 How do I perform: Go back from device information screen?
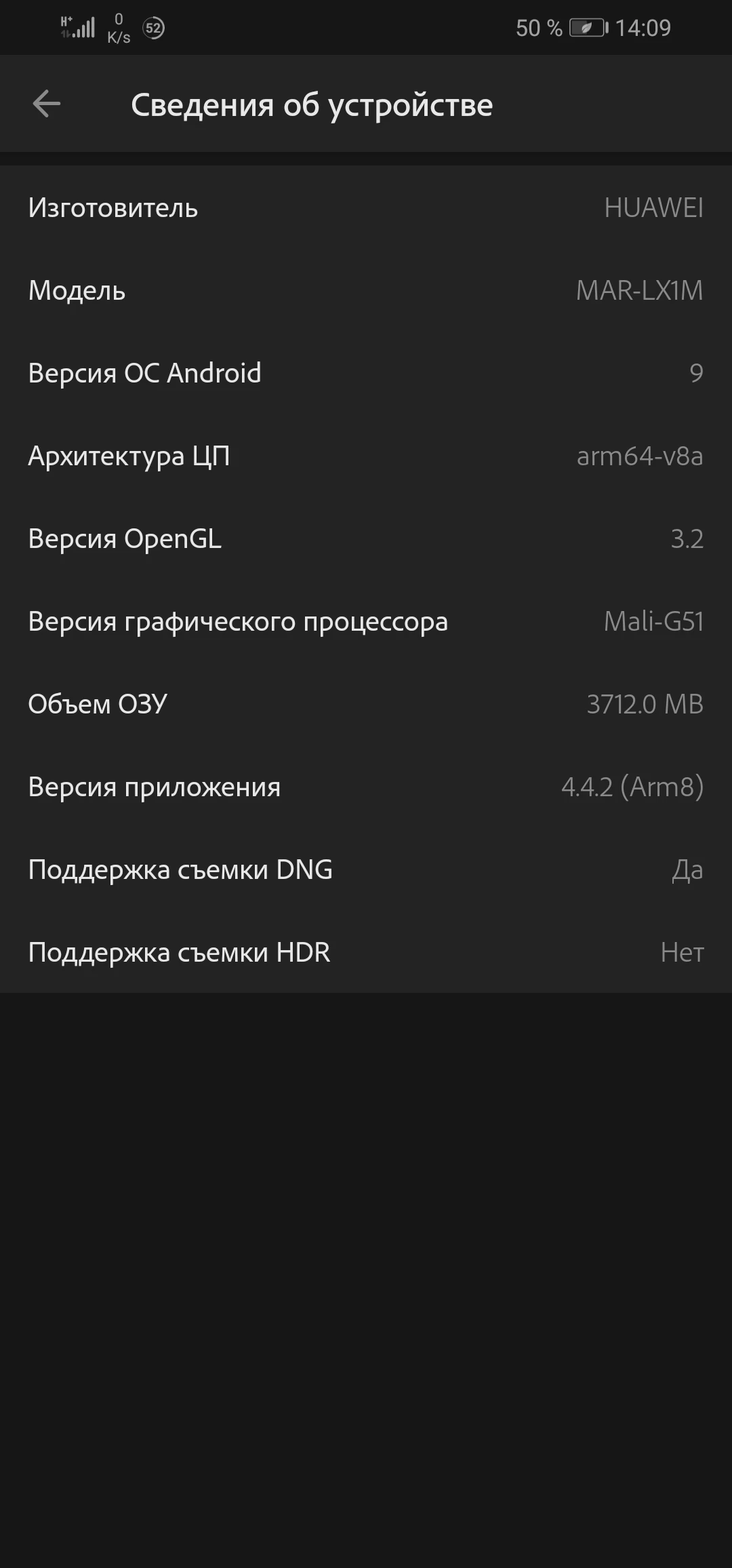(46, 104)
